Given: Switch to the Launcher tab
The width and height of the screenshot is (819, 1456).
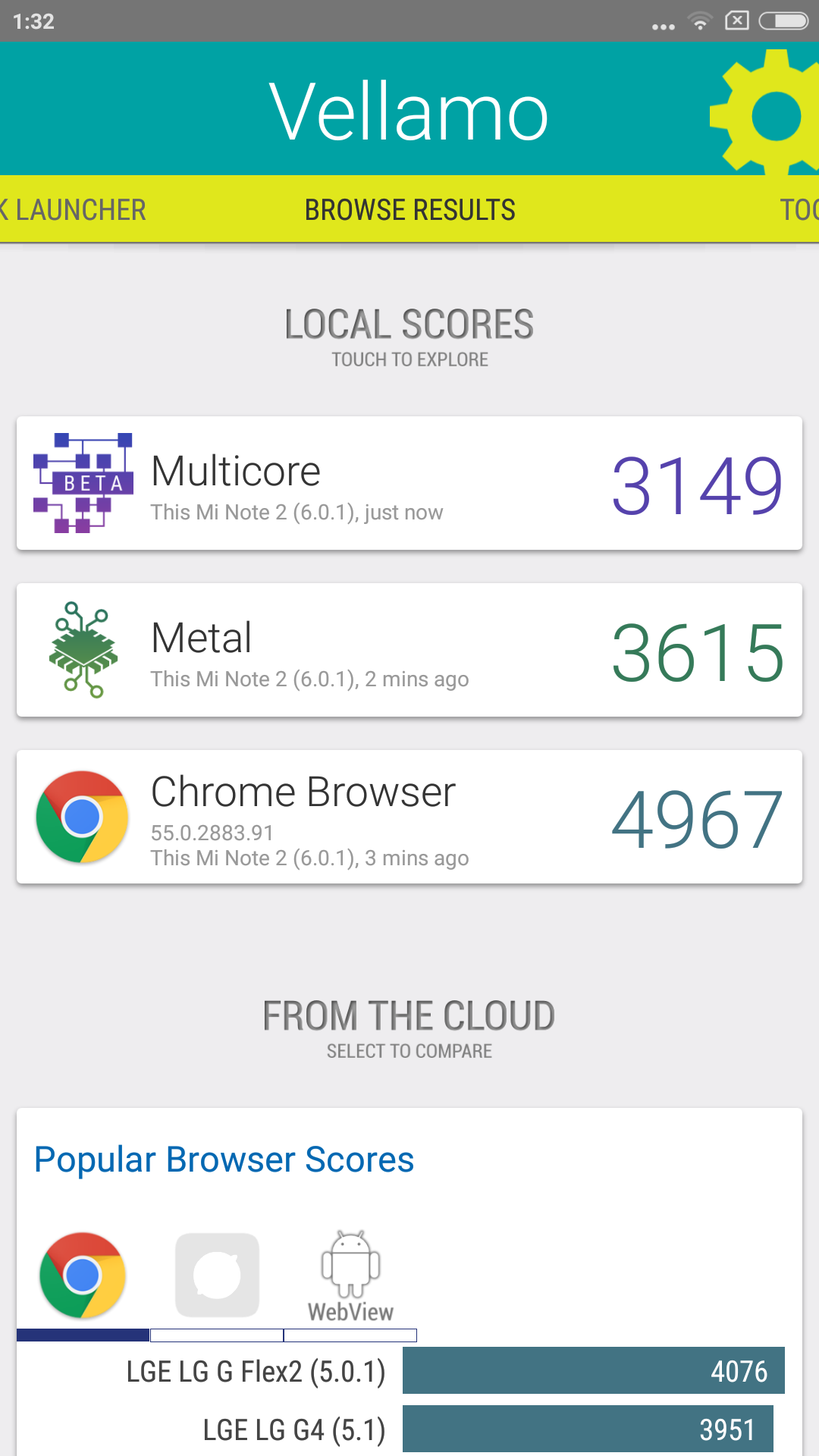Looking at the screenshot, I should pos(73,210).
